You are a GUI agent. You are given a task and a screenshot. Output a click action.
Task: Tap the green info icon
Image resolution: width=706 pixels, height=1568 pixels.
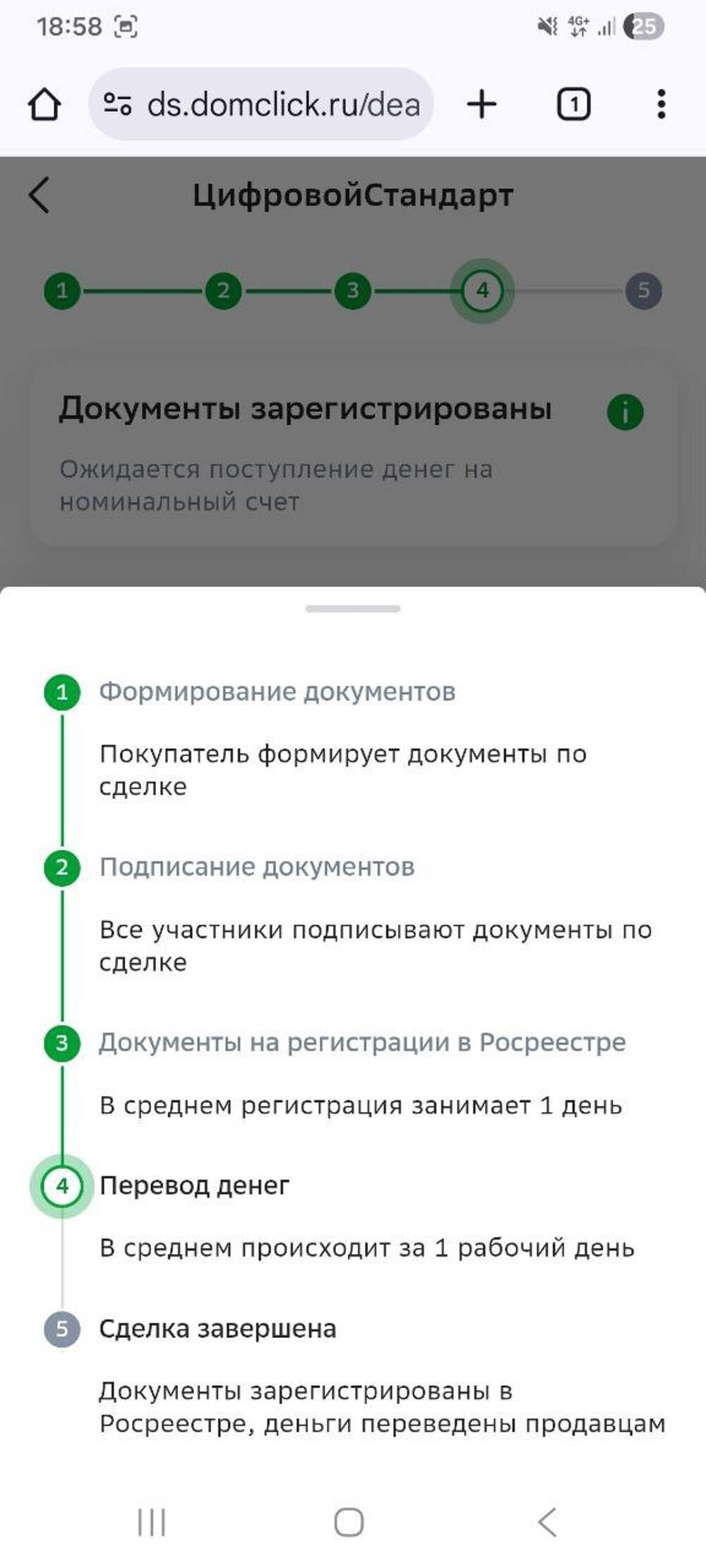point(625,411)
